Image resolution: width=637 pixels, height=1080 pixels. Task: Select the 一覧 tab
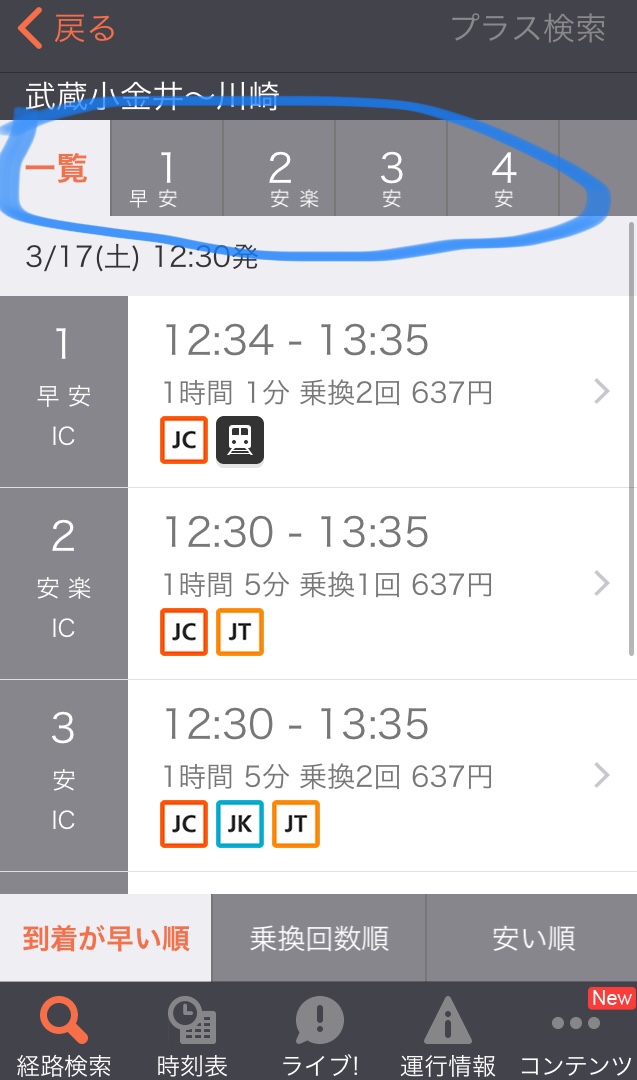(56, 169)
